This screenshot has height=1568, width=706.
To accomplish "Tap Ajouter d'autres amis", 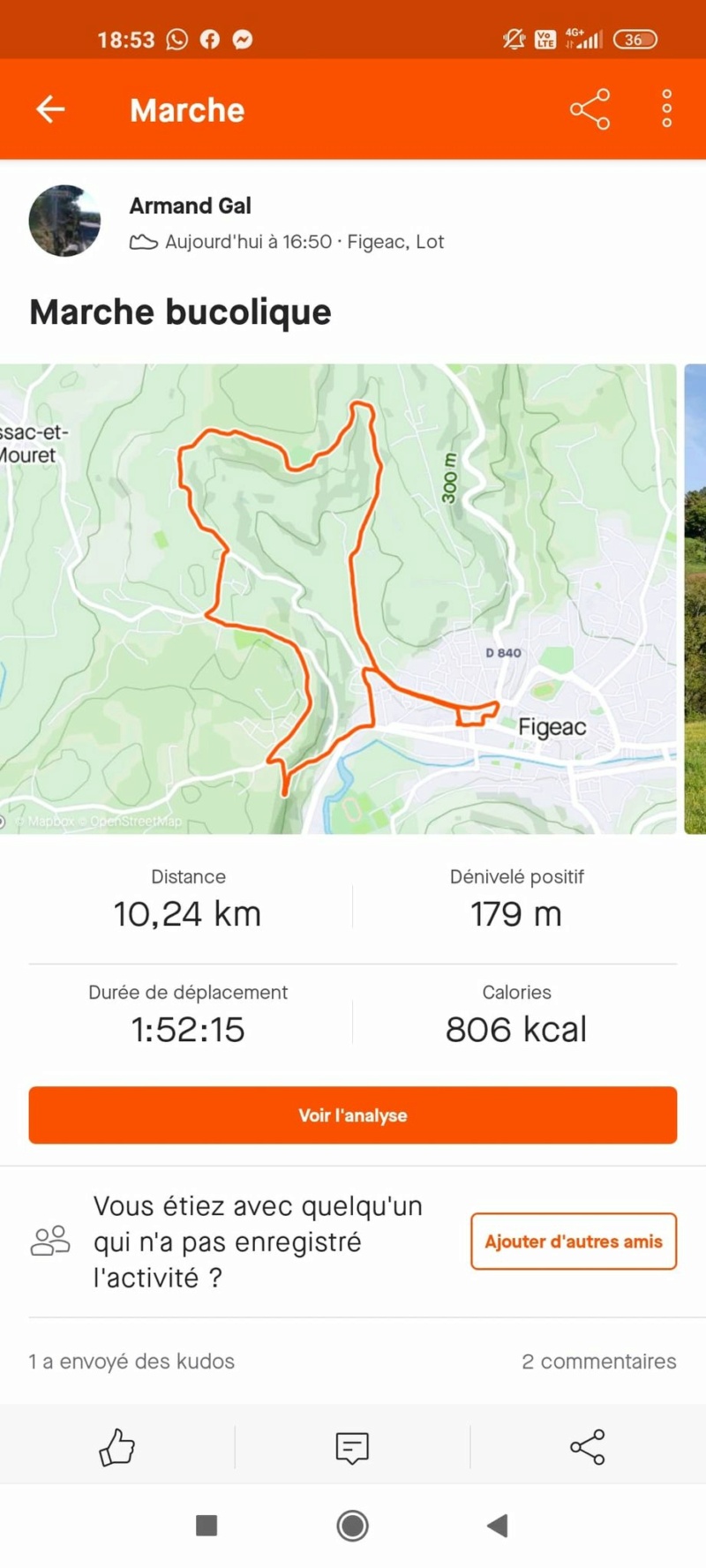I will (574, 1242).
